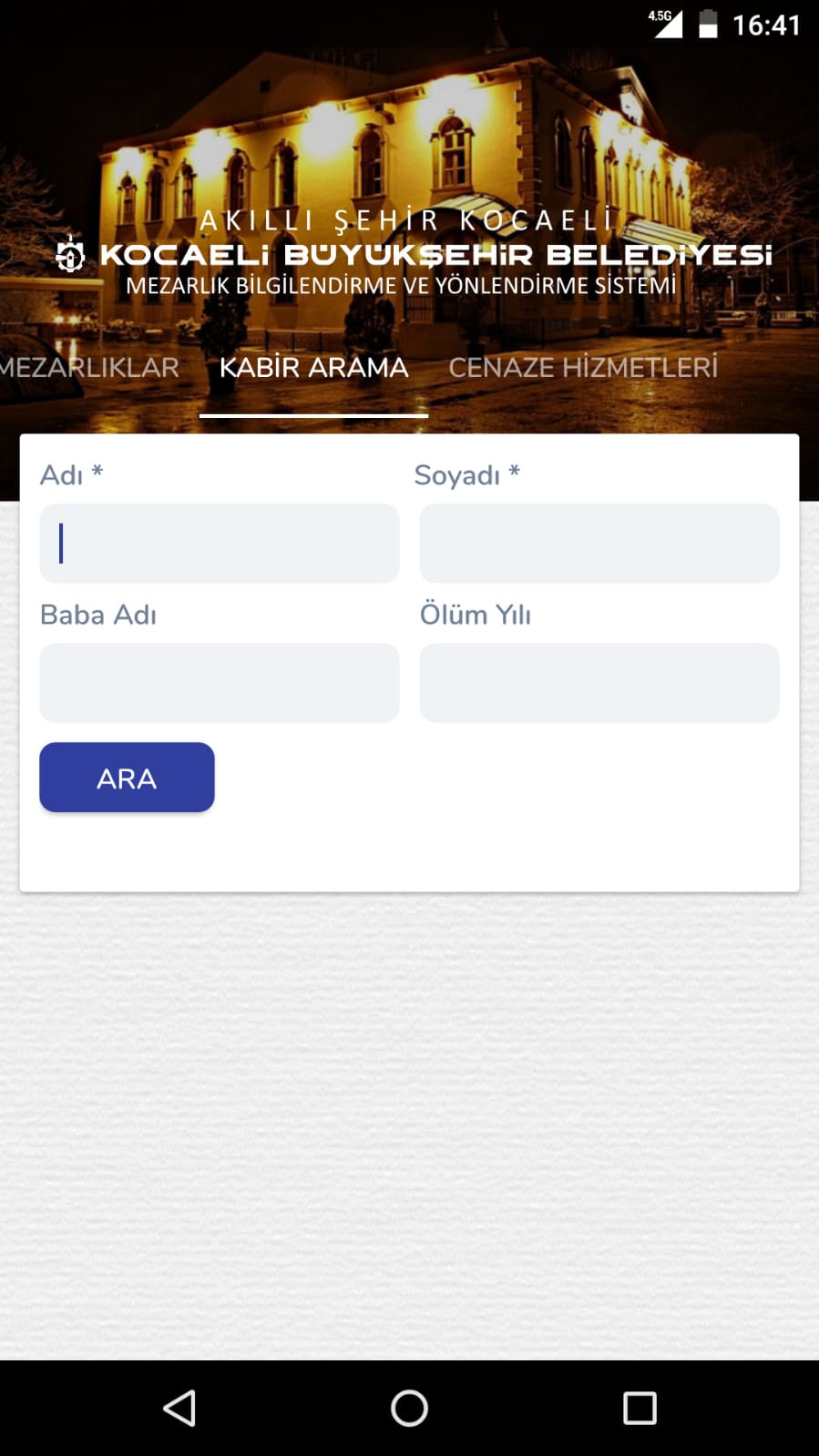The height and width of the screenshot is (1456, 819).
Task: Open the recent apps view
Action: pos(640,1408)
